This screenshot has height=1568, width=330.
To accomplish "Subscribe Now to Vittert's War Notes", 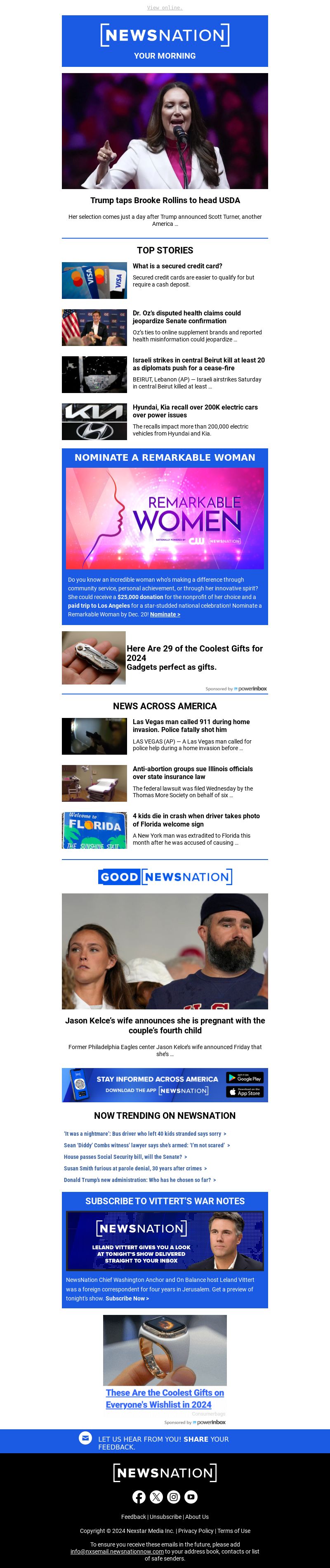I will pos(127,1298).
